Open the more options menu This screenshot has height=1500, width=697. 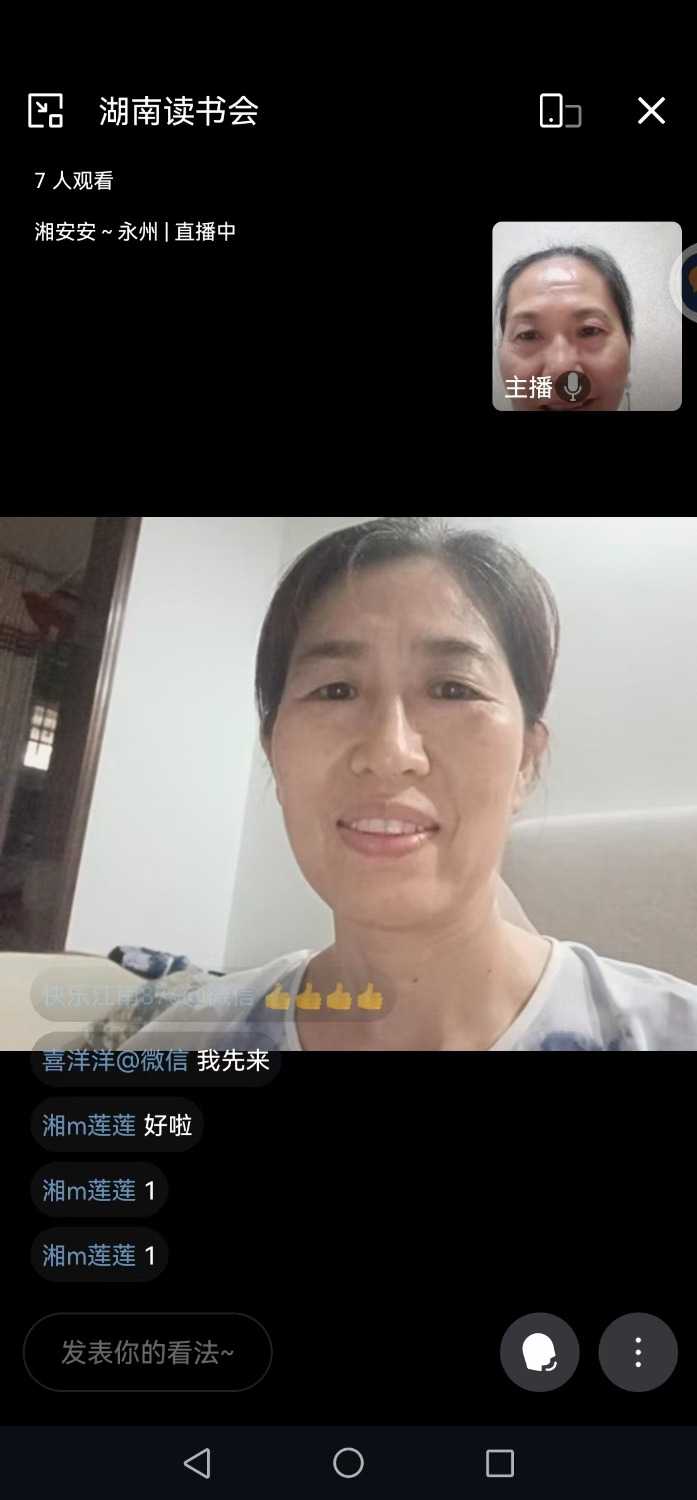tap(638, 1352)
